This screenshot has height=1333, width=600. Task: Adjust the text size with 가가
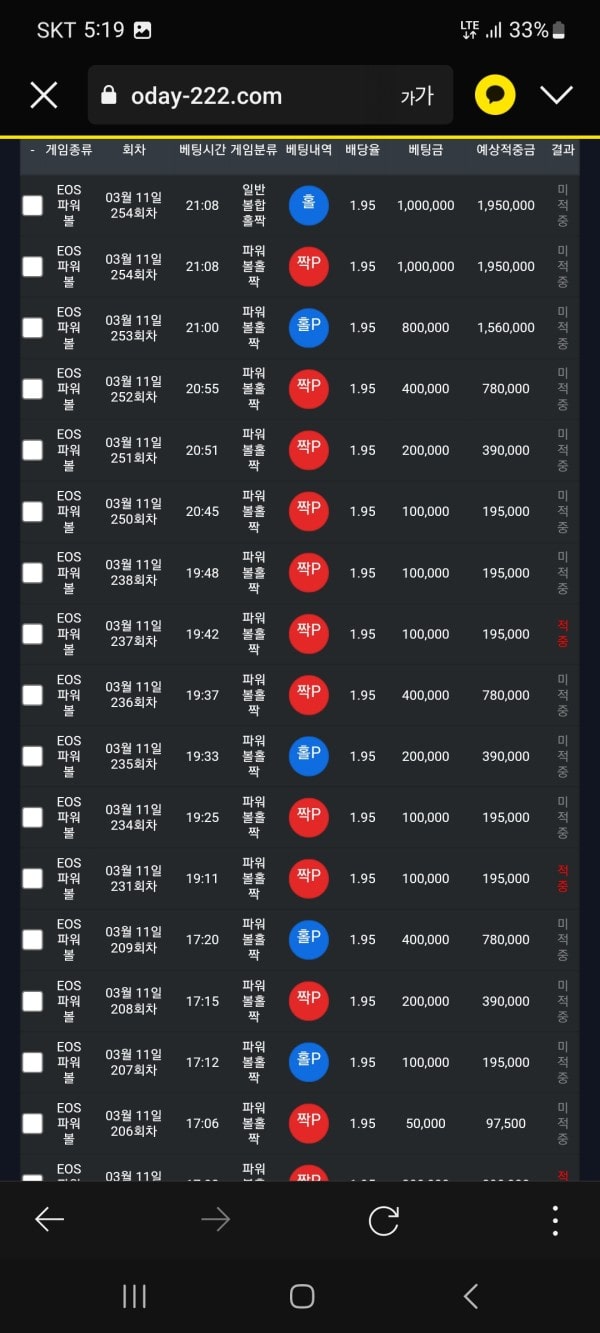[417, 96]
